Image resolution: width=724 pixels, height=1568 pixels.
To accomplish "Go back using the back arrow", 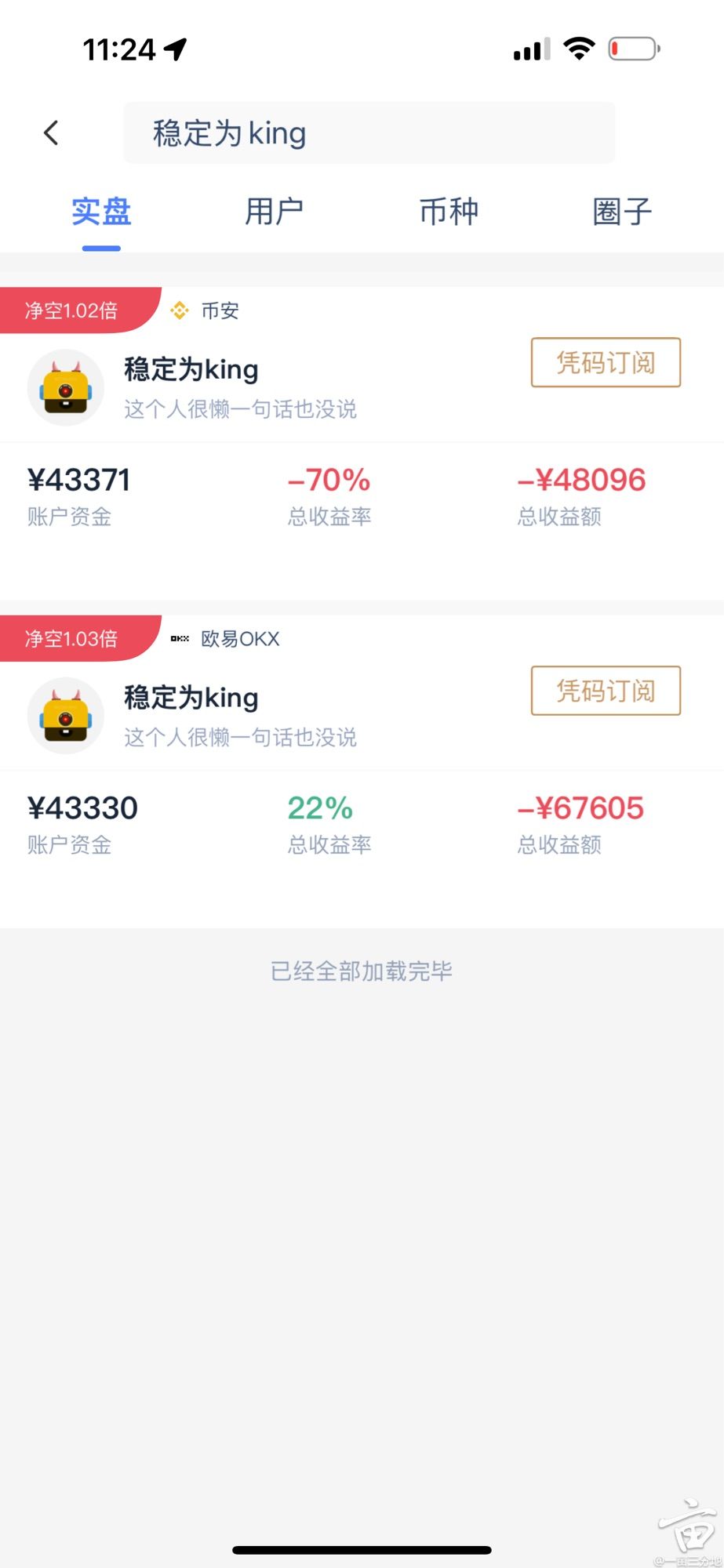I will (x=52, y=133).
